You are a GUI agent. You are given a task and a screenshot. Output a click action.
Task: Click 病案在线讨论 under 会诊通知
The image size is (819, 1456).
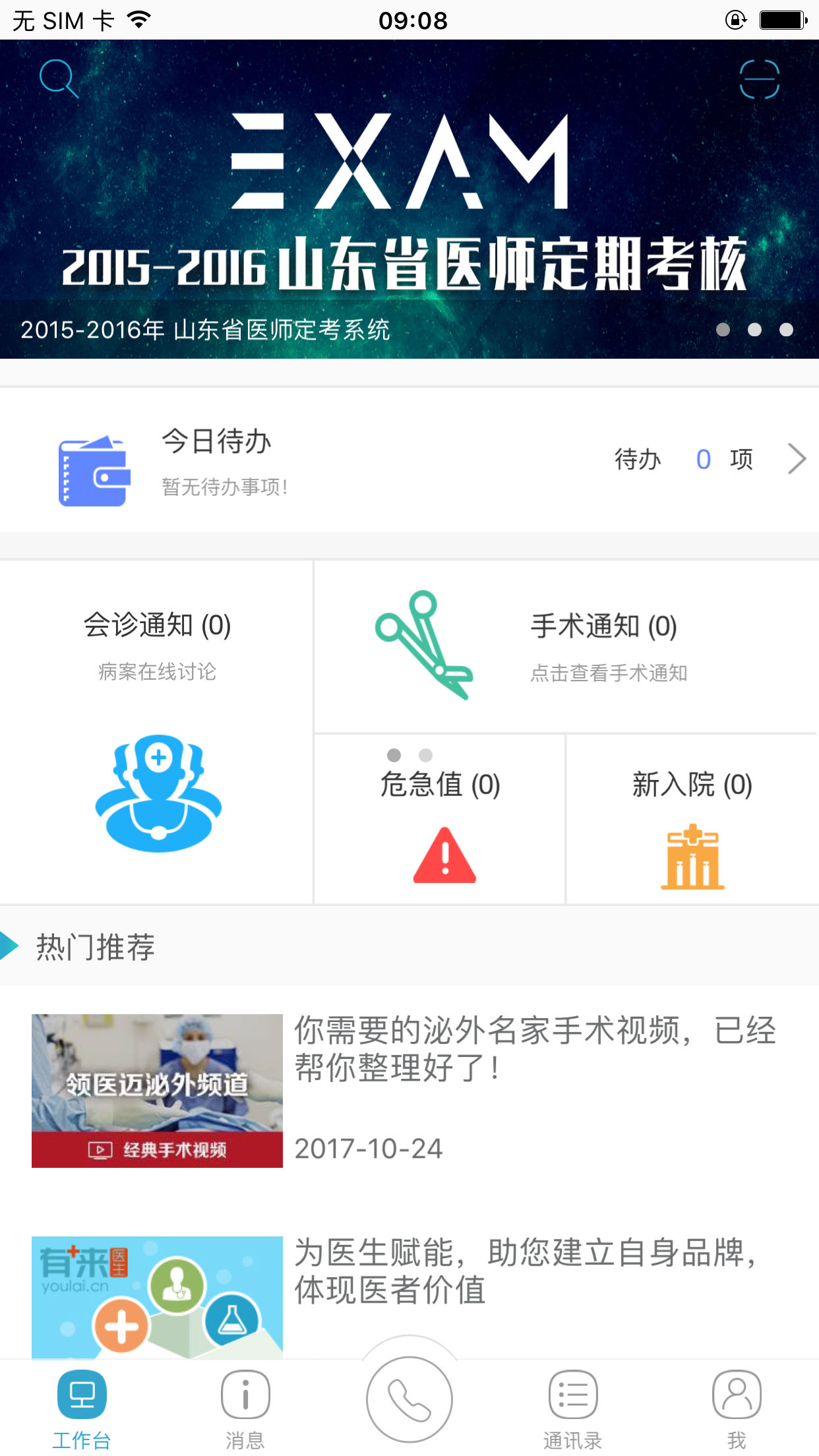[x=157, y=671]
